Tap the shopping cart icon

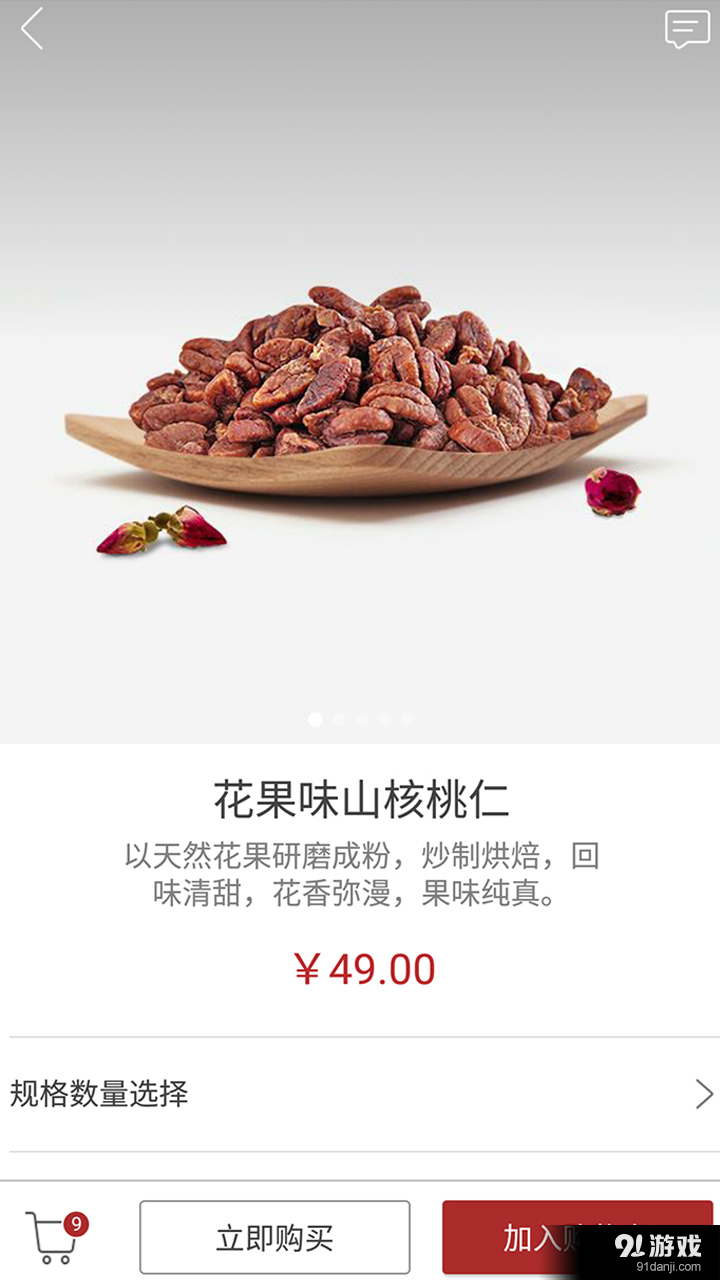(x=52, y=1237)
